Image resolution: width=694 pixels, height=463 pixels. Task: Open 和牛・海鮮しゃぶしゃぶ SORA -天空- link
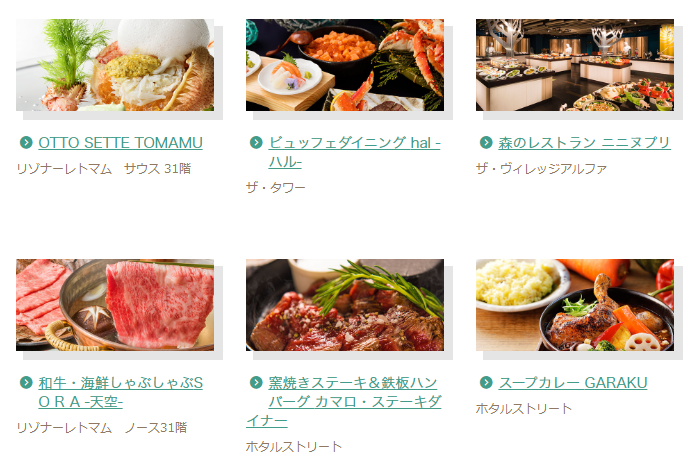click(120, 383)
